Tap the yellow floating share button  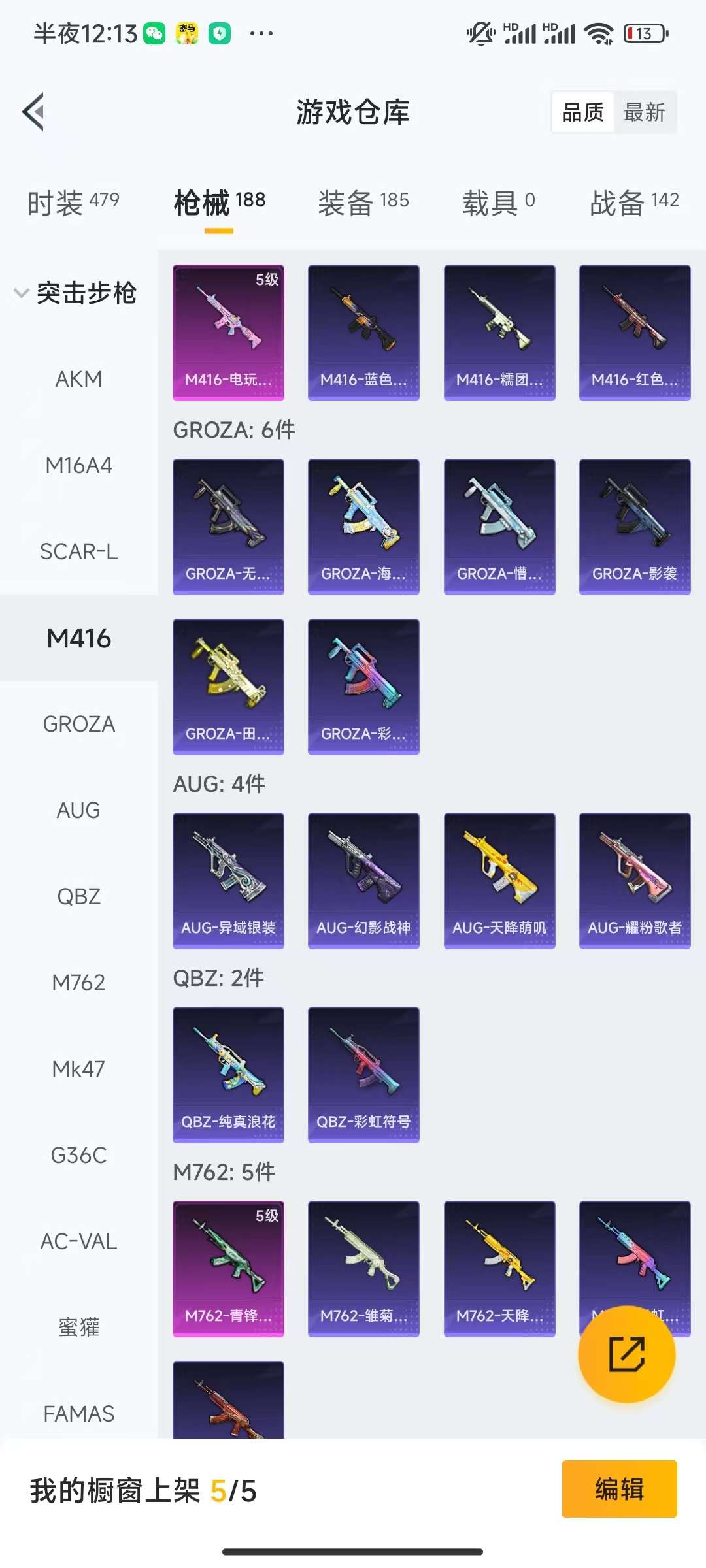626,1354
